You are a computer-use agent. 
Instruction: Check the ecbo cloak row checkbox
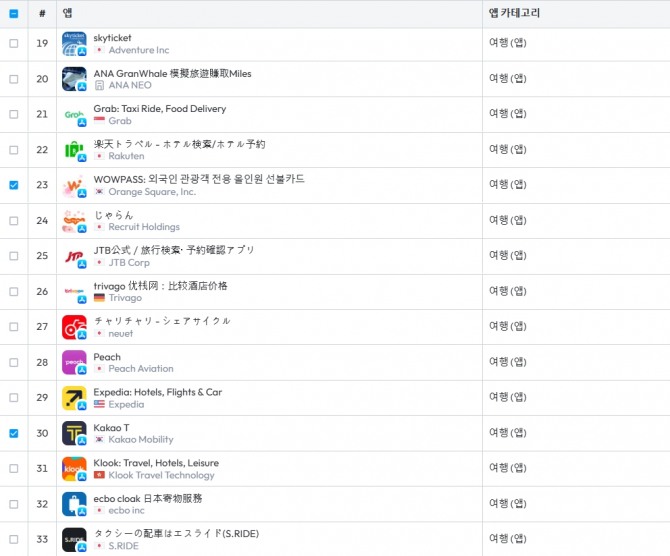(x=13, y=504)
